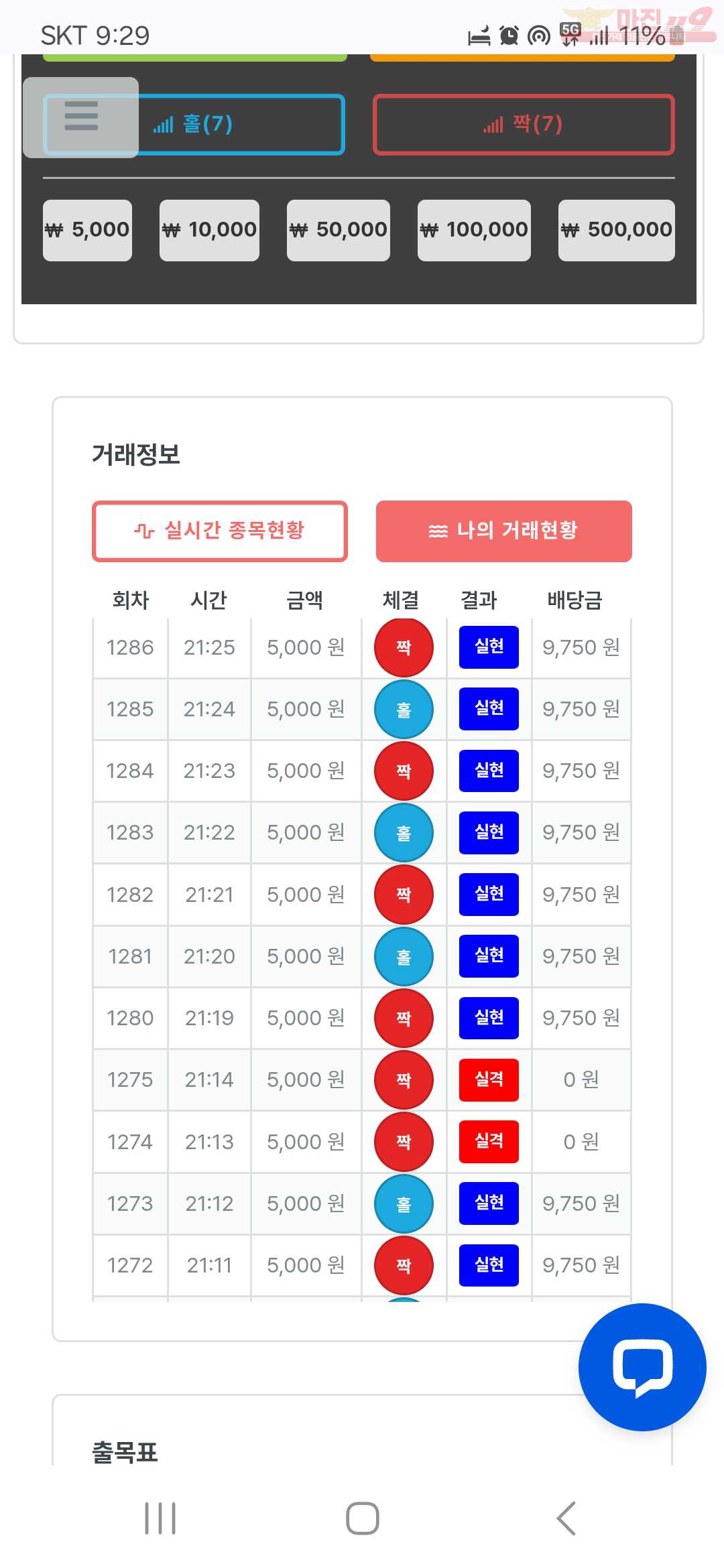
Task: Choose the ₩ 500,000 amount
Action: click(617, 230)
